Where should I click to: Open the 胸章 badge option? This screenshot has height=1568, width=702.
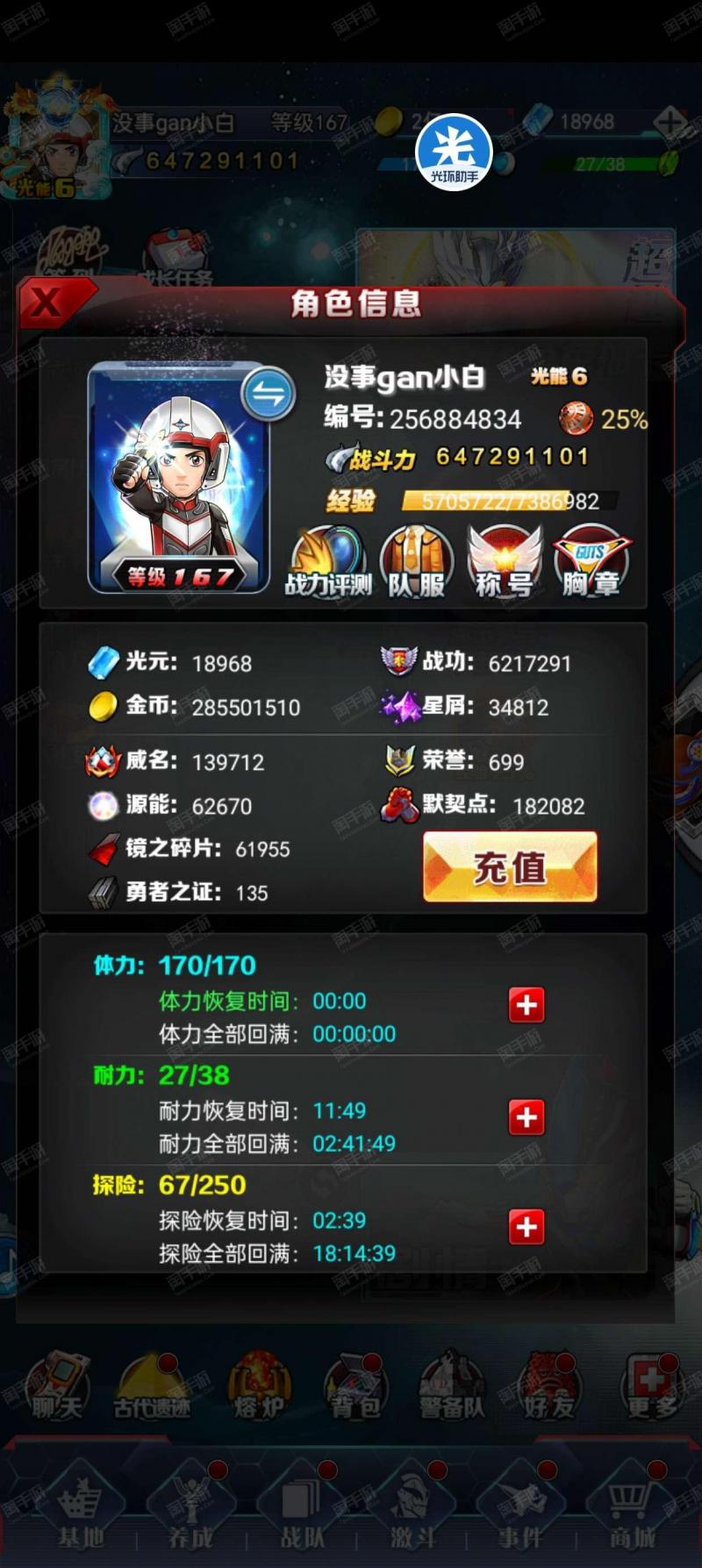(591, 563)
